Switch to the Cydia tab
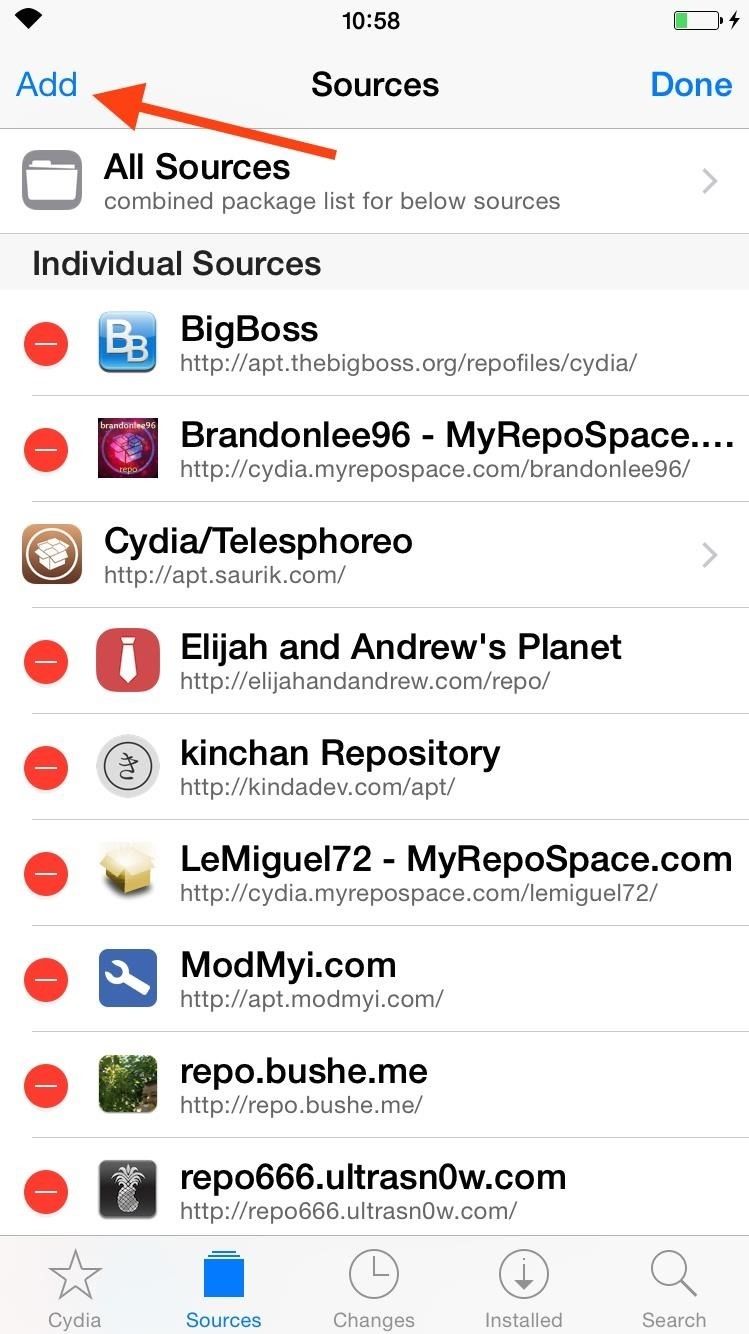This screenshot has height=1334, width=749. click(x=75, y=1288)
